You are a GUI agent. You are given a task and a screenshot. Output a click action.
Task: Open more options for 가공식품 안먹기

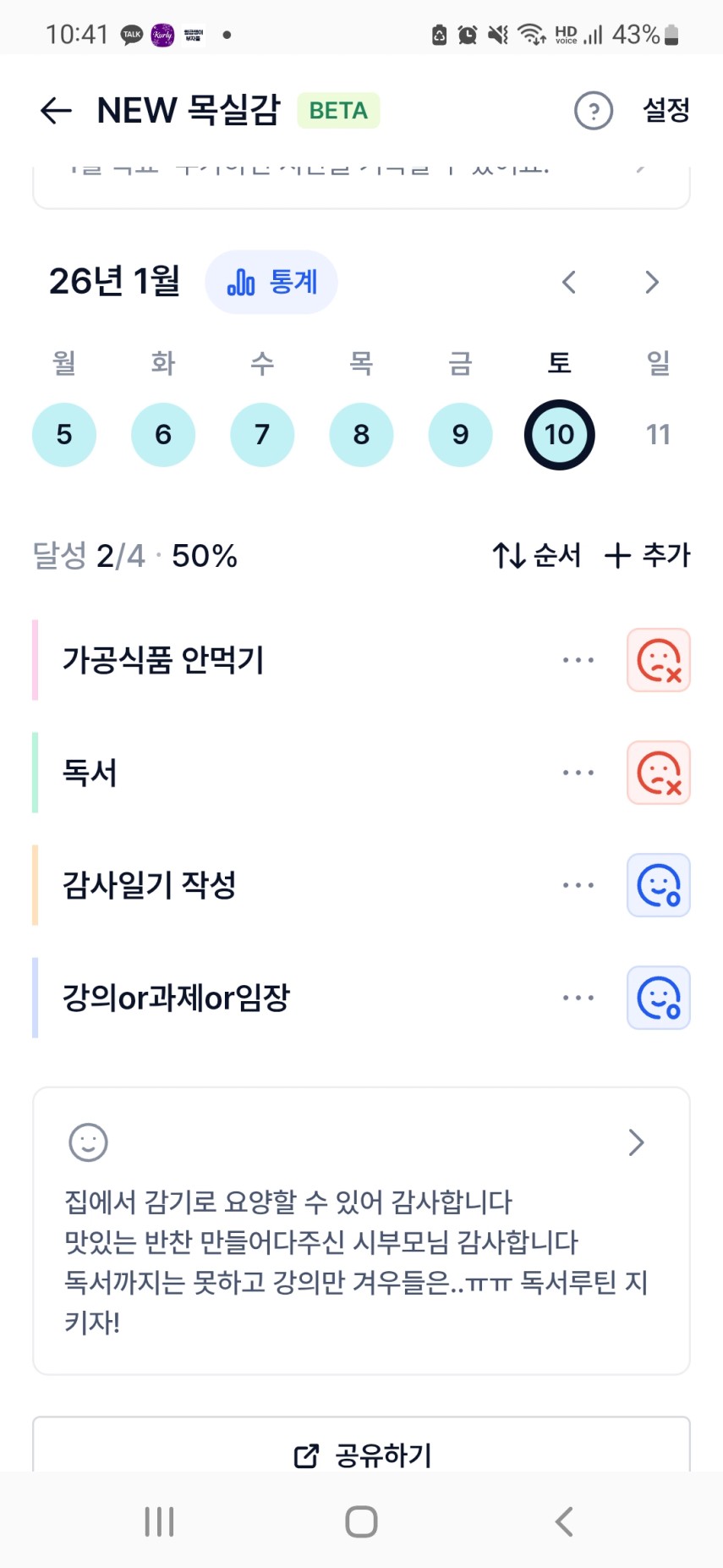pyautogui.click(x=578, y=660)
